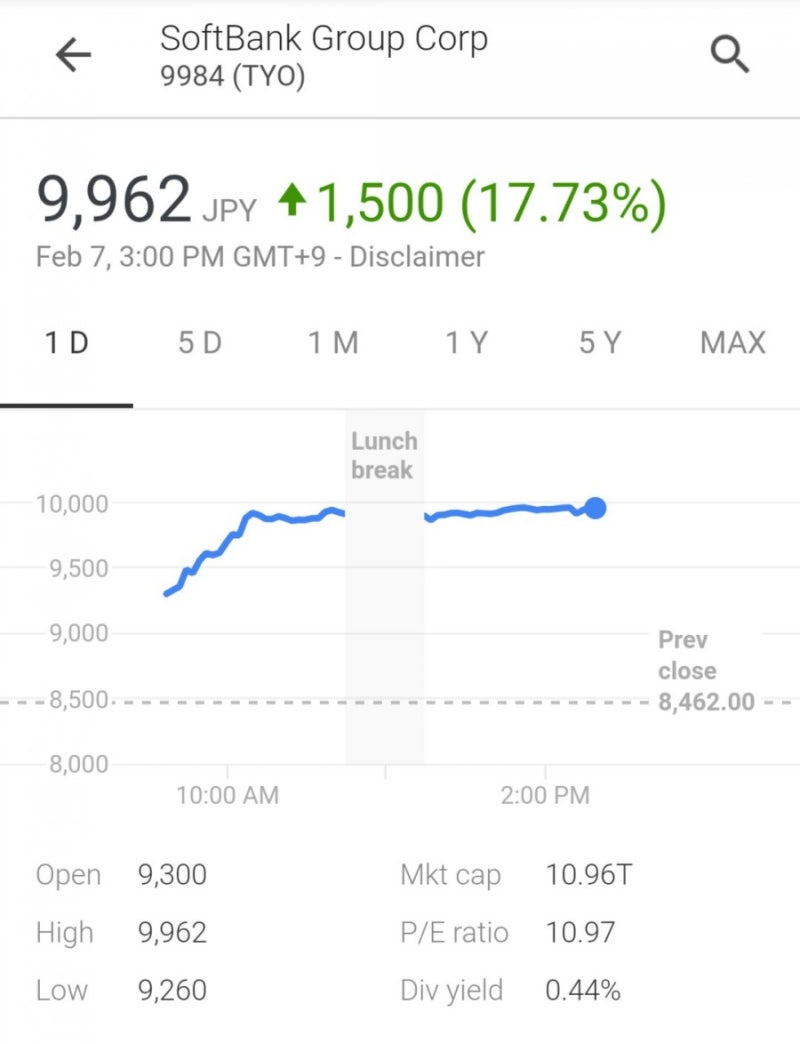Click the P/E ratio value 10.97

click(583, 932)
